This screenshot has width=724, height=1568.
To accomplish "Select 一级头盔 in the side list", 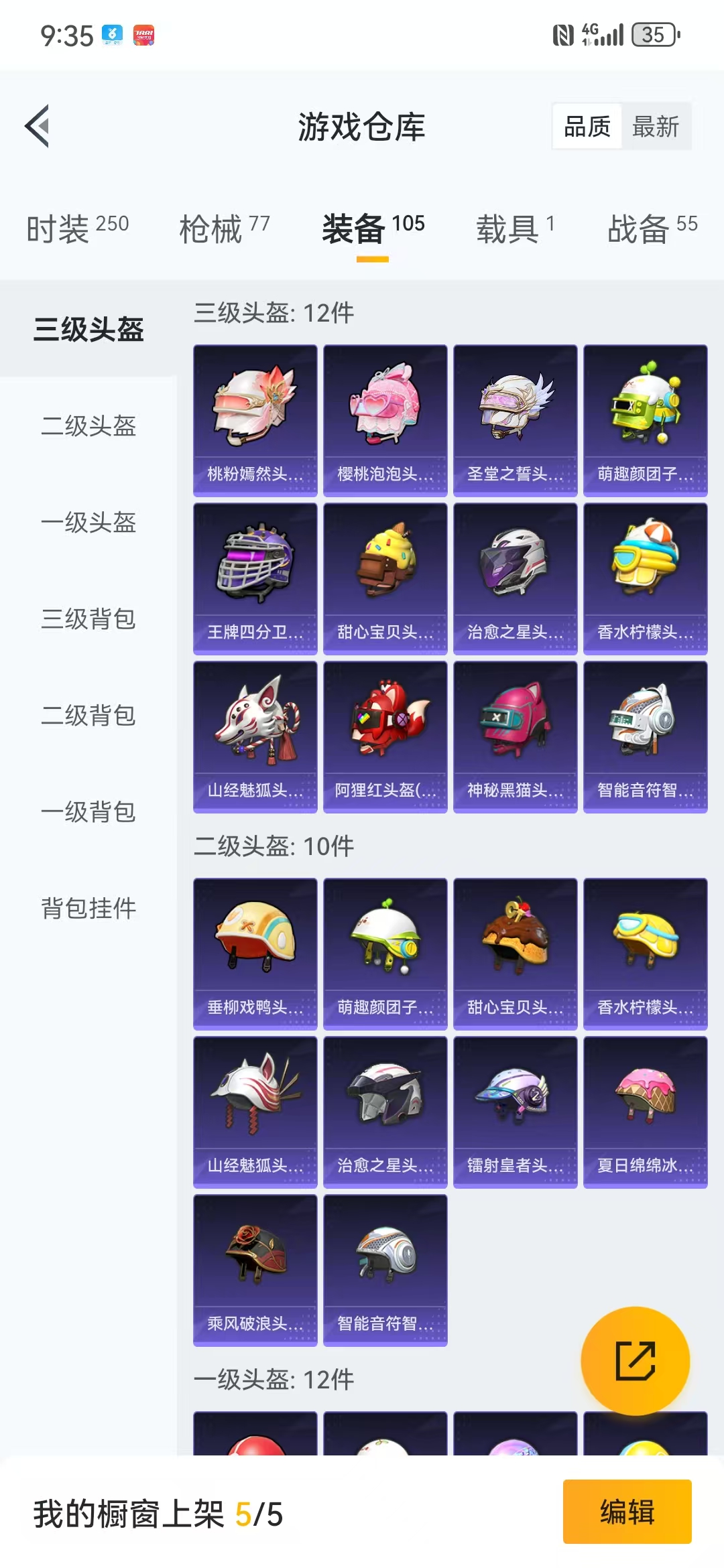I will coord(88,522).
